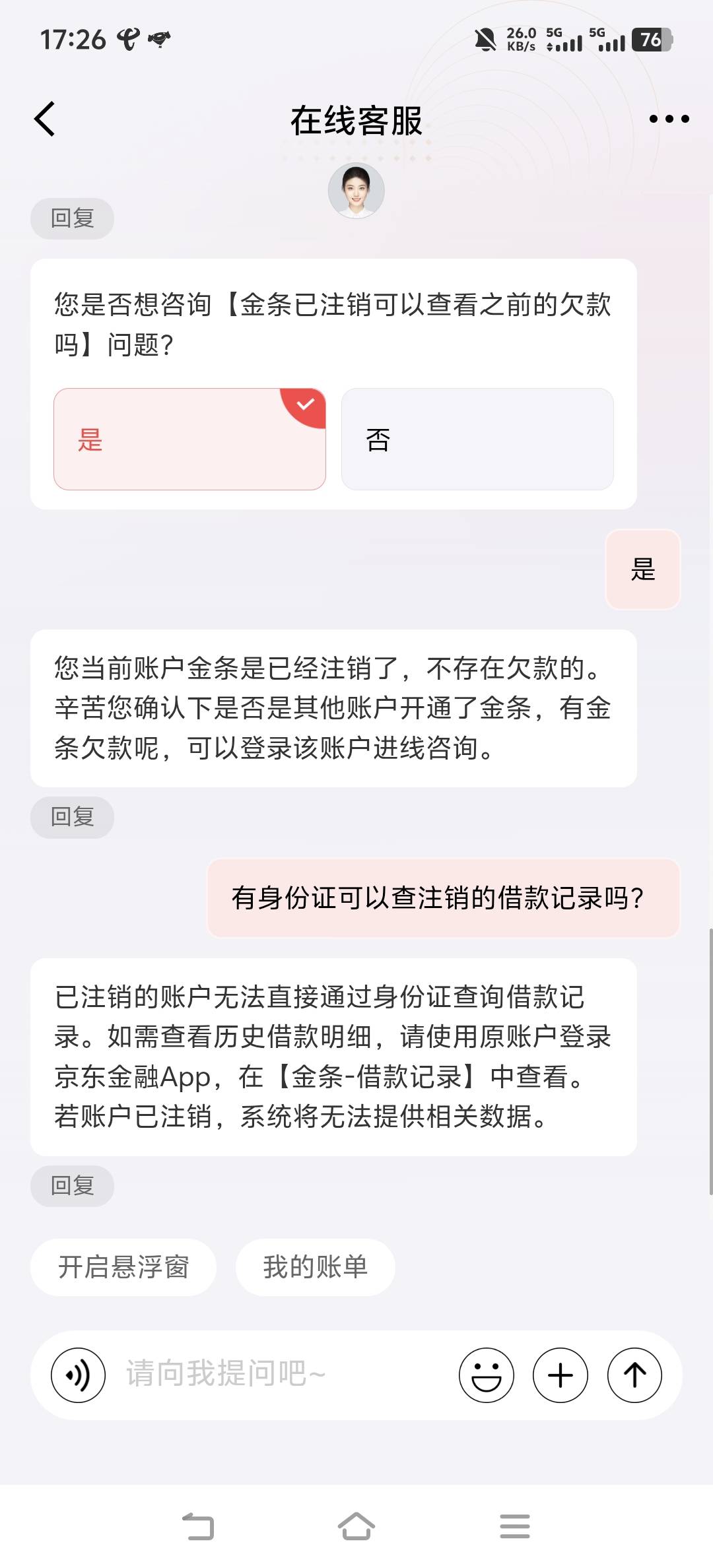Image resolution: width=713 pixels, height=1568 pixels.
Task: Select the 否 answer option
Action: tap(477, 439)
